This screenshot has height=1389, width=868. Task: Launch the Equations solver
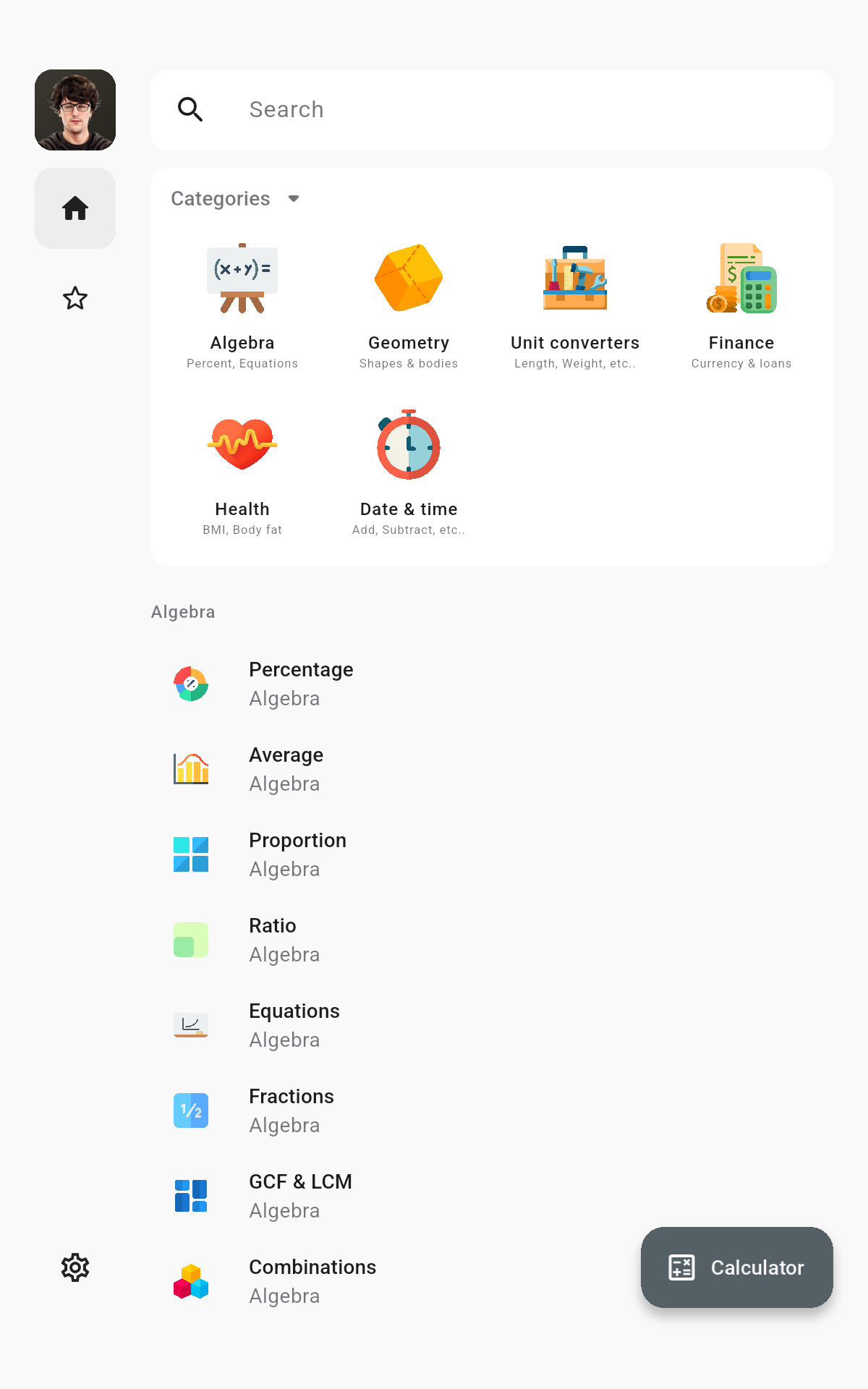(492, 1026)
